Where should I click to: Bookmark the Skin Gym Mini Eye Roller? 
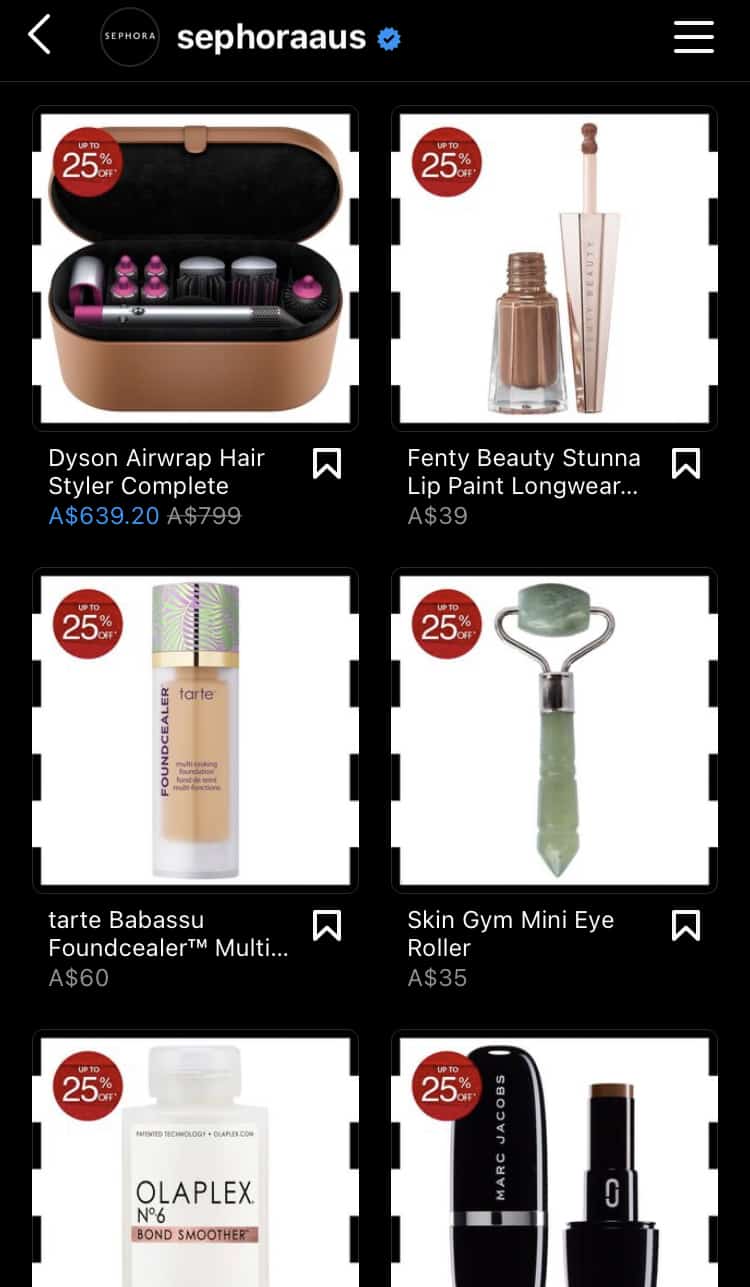(686, 925)
